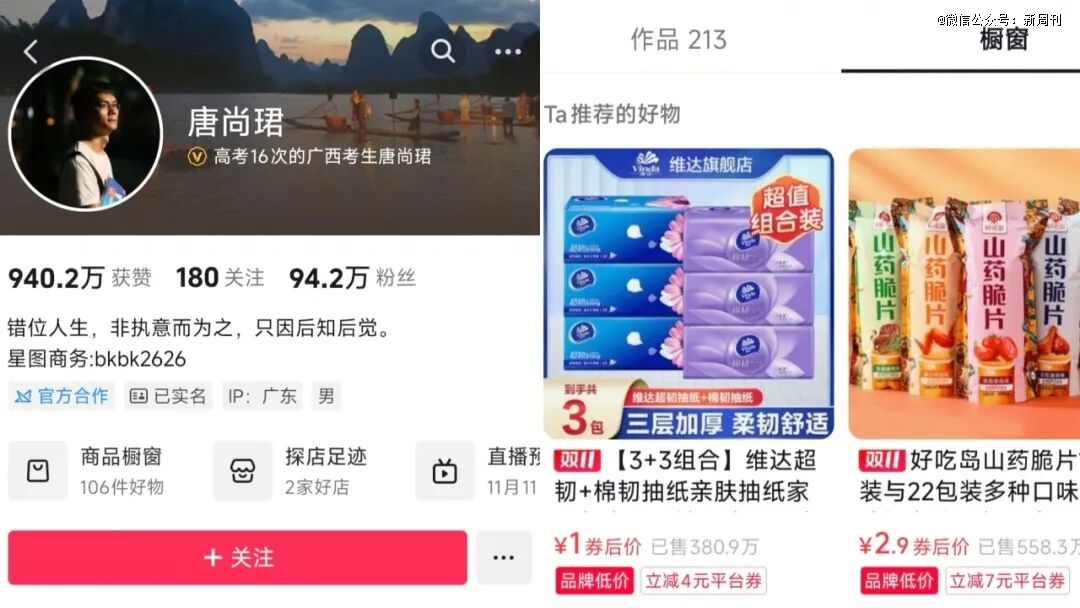Tap the 官方合作 tag

point(62,396)
